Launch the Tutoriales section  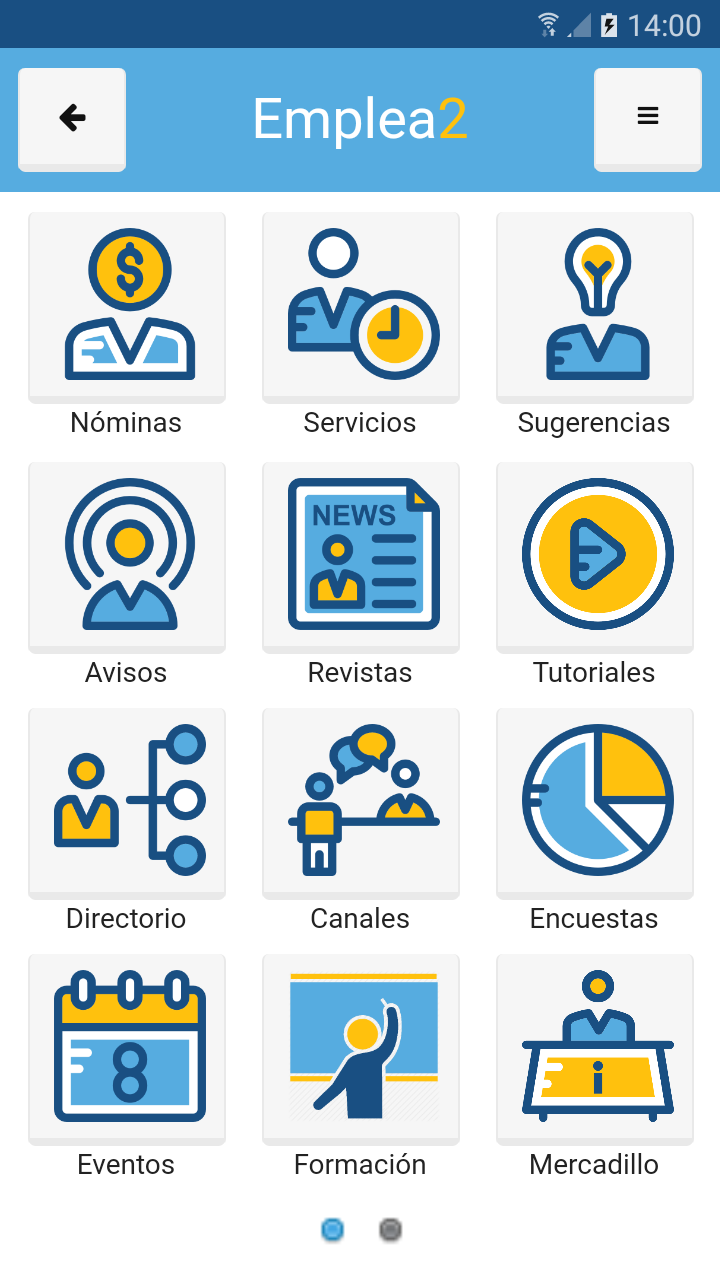(595, 557)
